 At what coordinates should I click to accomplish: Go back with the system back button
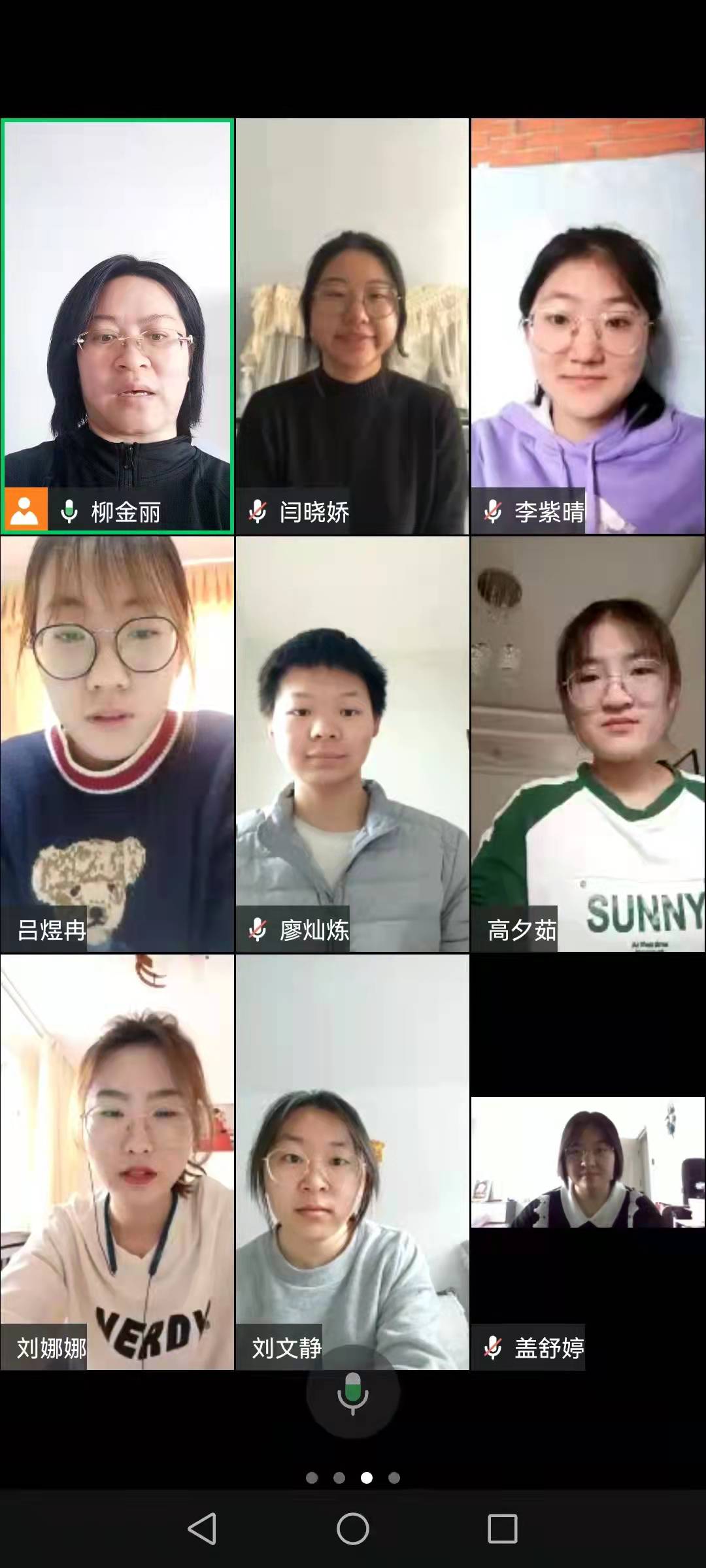[202, 1529]
